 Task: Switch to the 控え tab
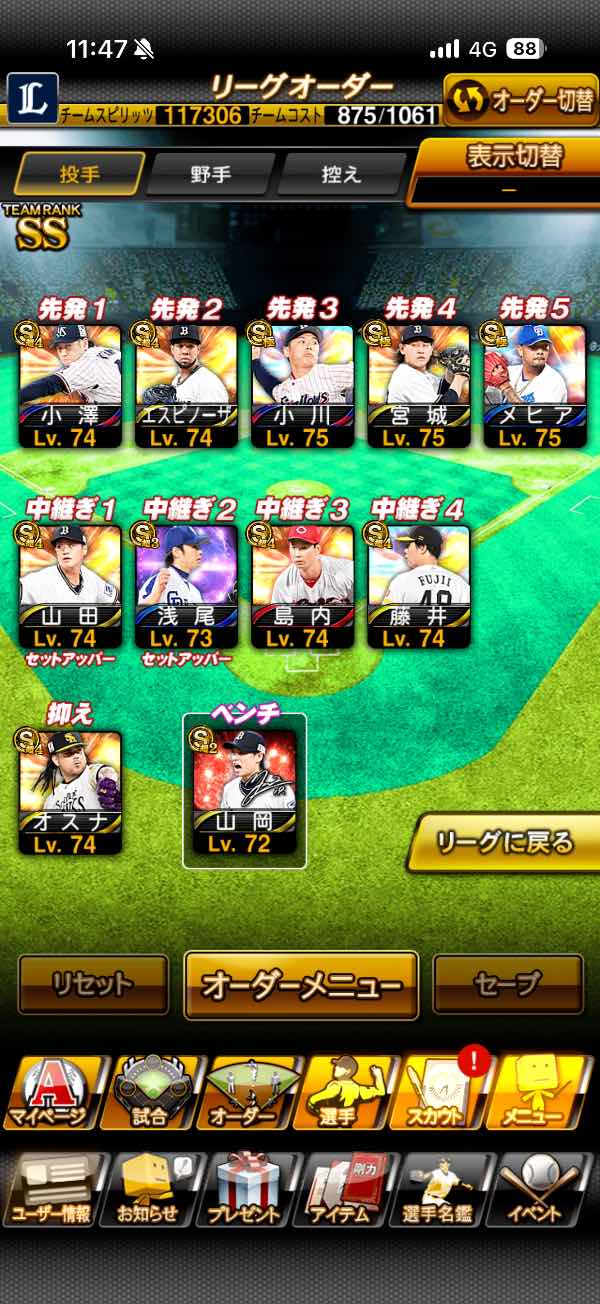(x=341, y=174)
